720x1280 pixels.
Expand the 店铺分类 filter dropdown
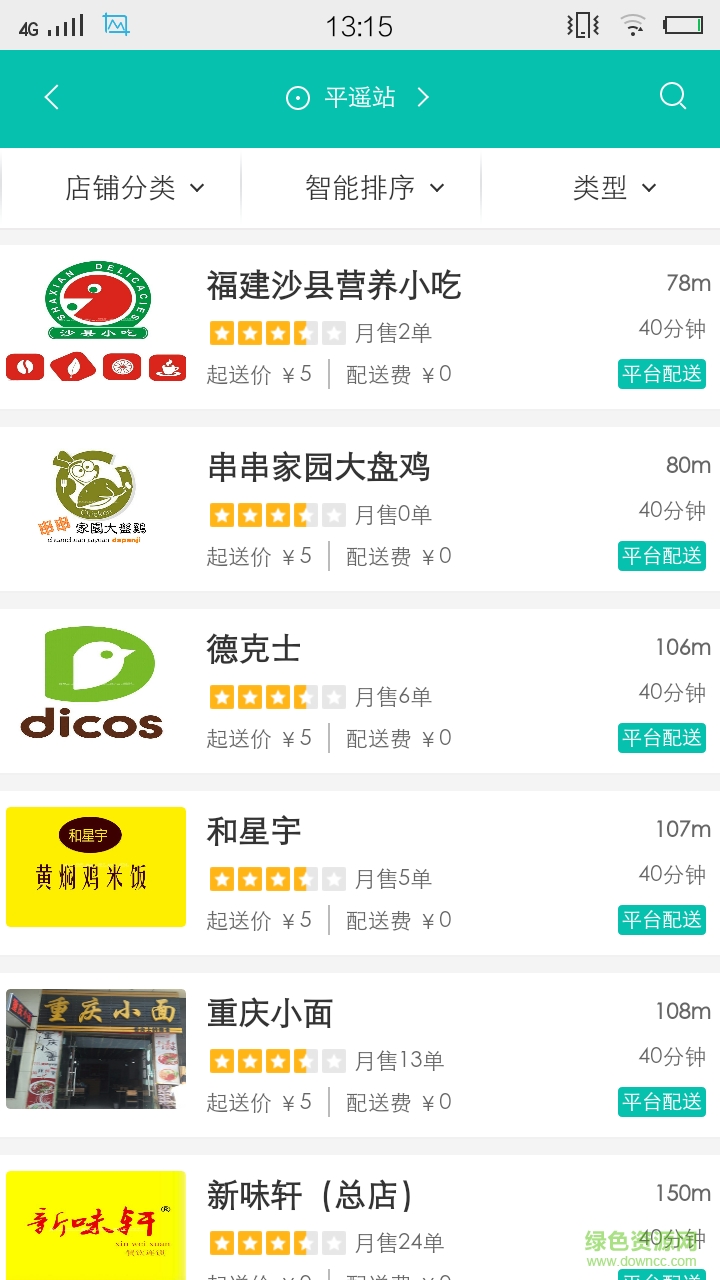pyautogui.click(x=134, y=187)
